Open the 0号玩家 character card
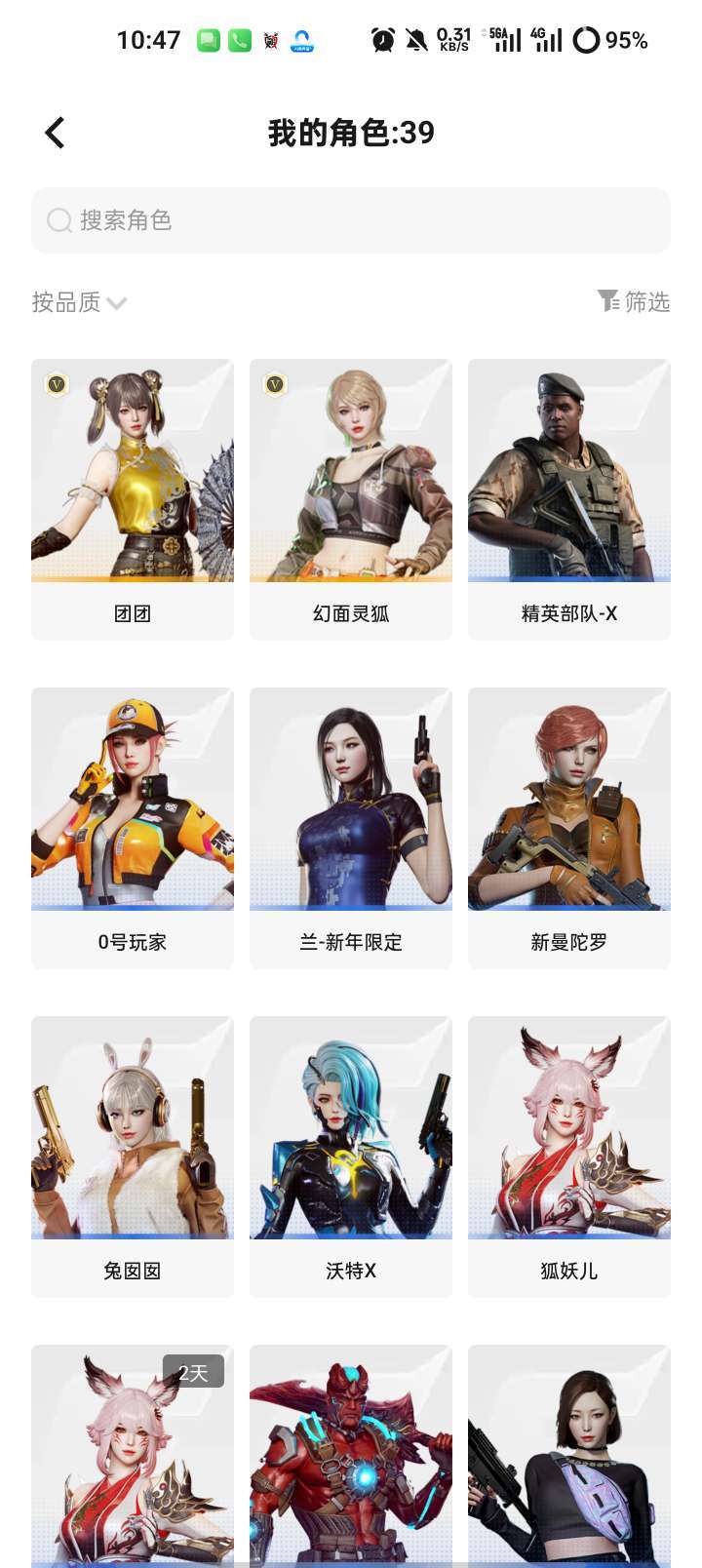 click(133, 827)
